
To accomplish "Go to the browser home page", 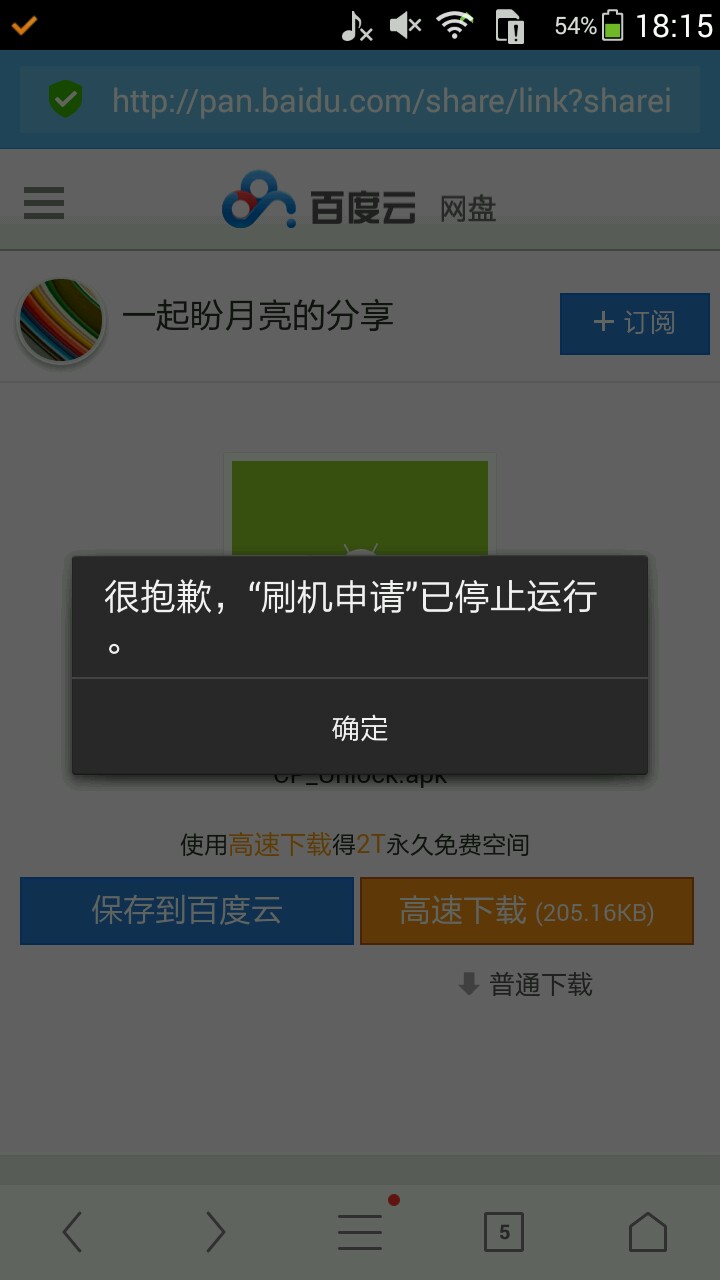I will (x=647, y=1232).
